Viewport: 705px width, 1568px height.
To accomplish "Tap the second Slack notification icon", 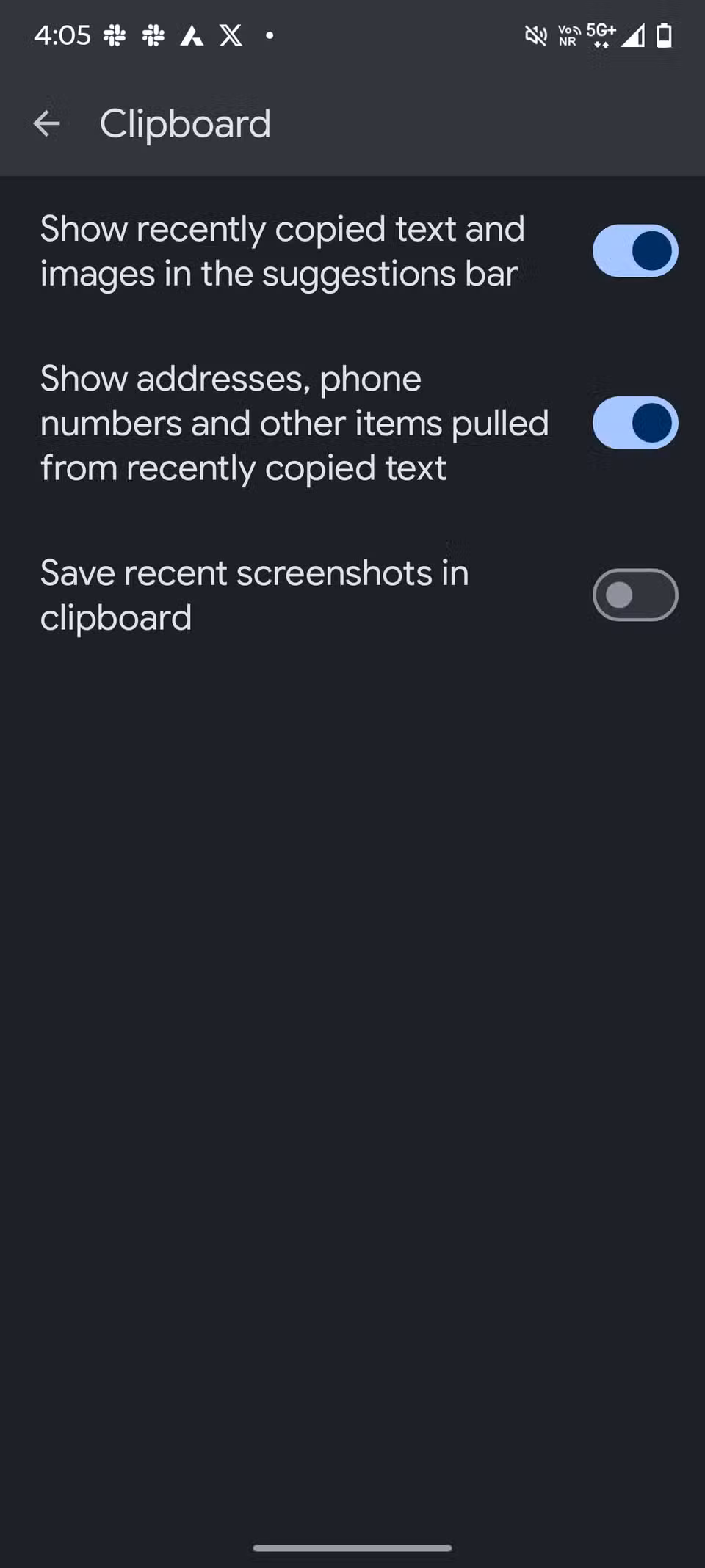I will pyautogui.click(x=154, y=35).
